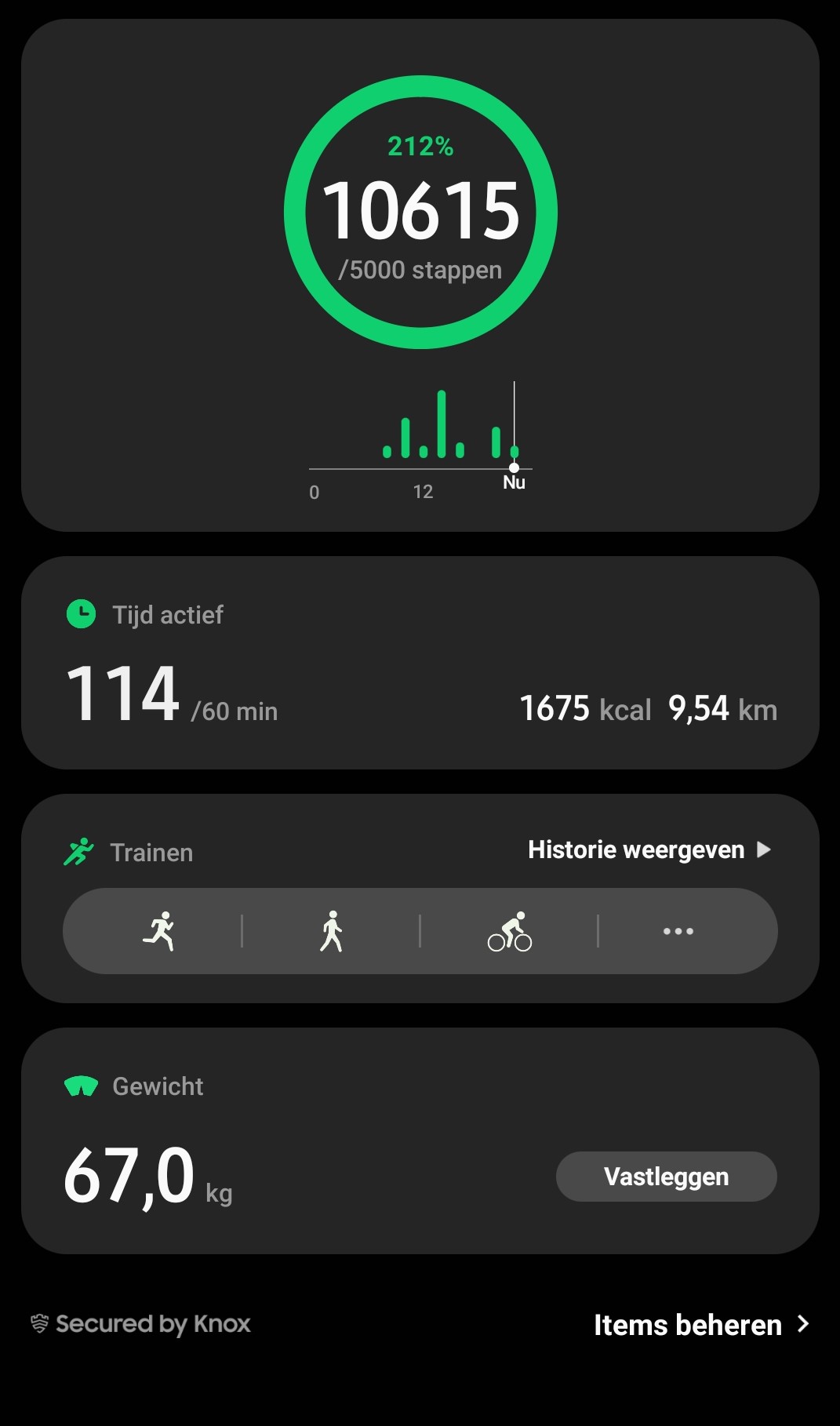Viewport: 840px width, 1426px height.
Task: Show more workout types
Action: [678, 931]
